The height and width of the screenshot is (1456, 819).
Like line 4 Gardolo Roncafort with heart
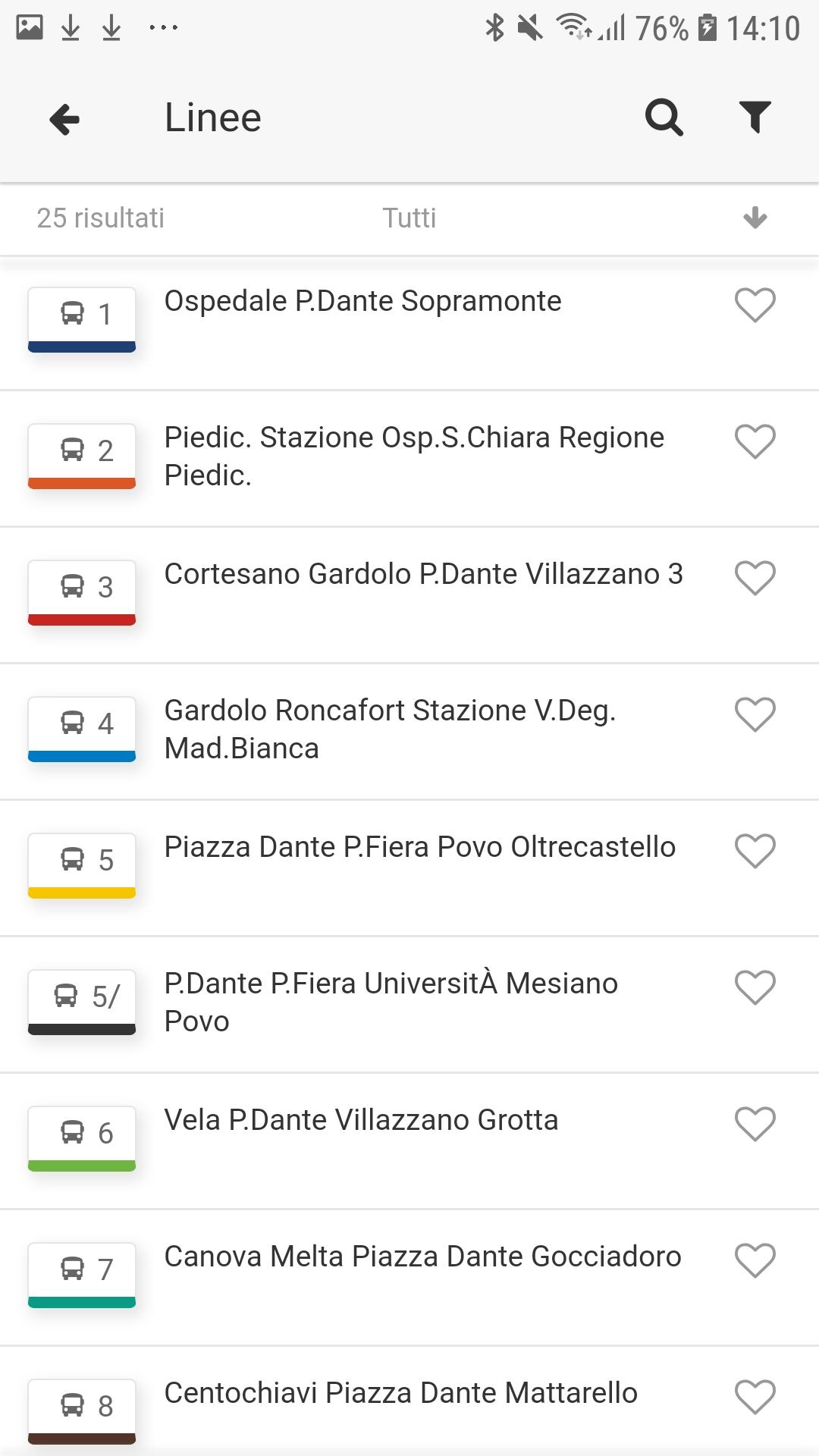click(x=755, y=714)
